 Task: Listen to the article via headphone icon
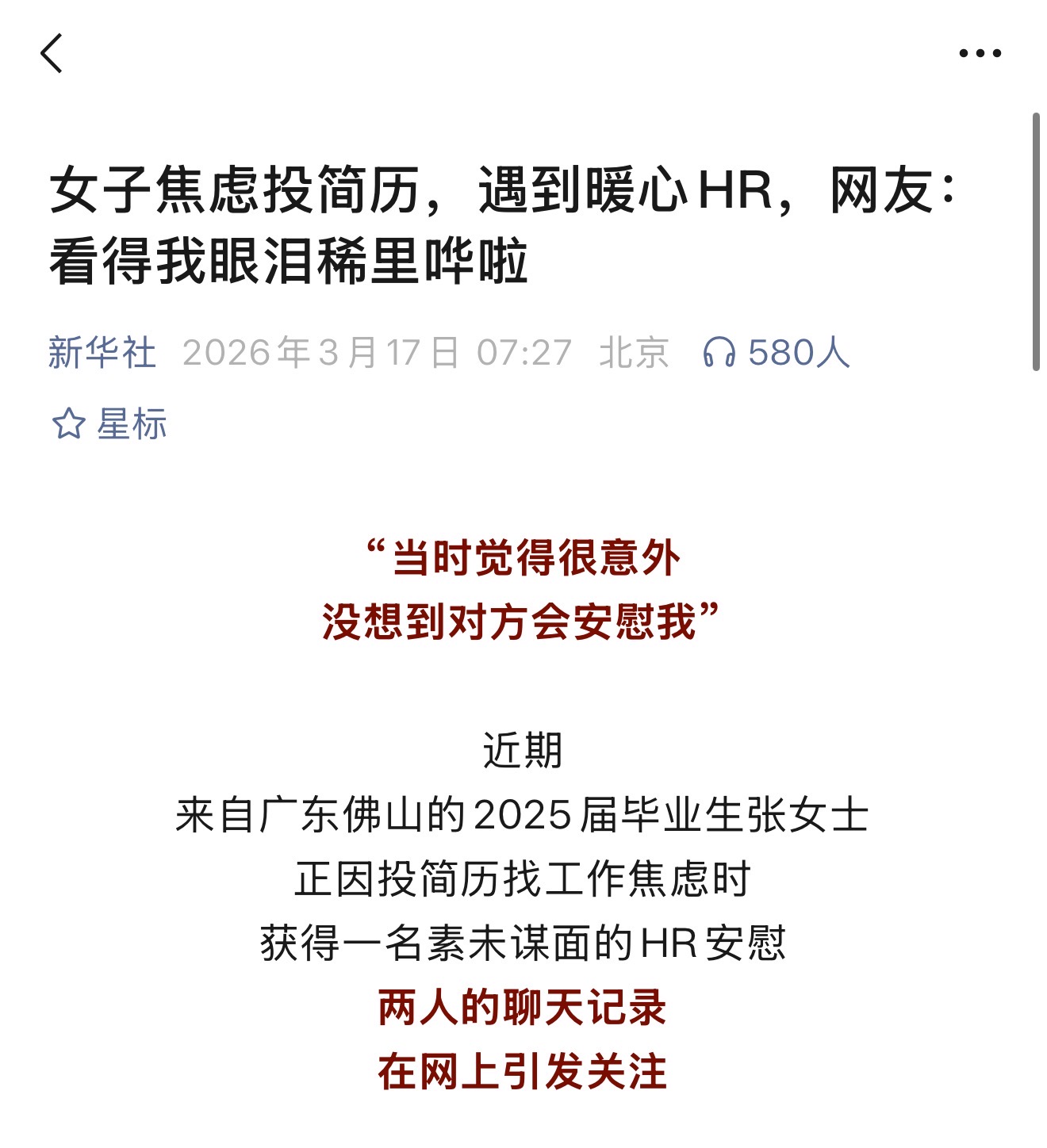coord(719,353)
